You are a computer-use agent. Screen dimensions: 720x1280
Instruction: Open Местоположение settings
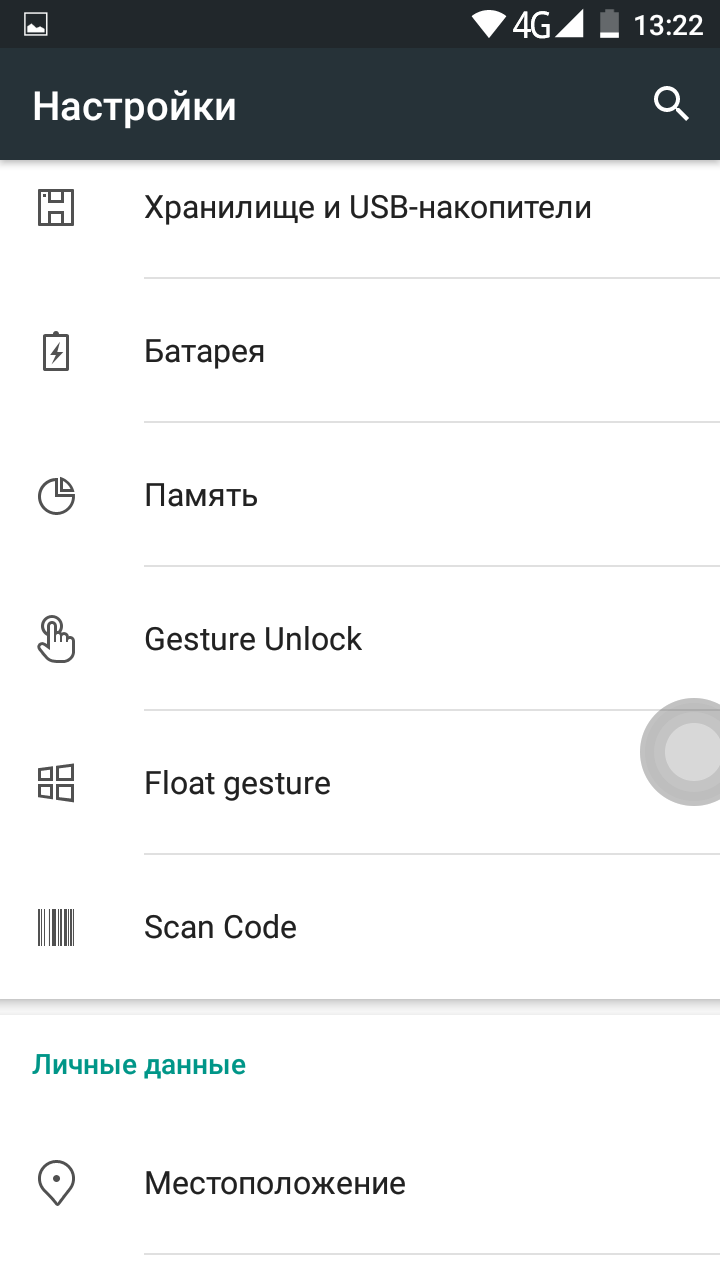pos(360,1183)
